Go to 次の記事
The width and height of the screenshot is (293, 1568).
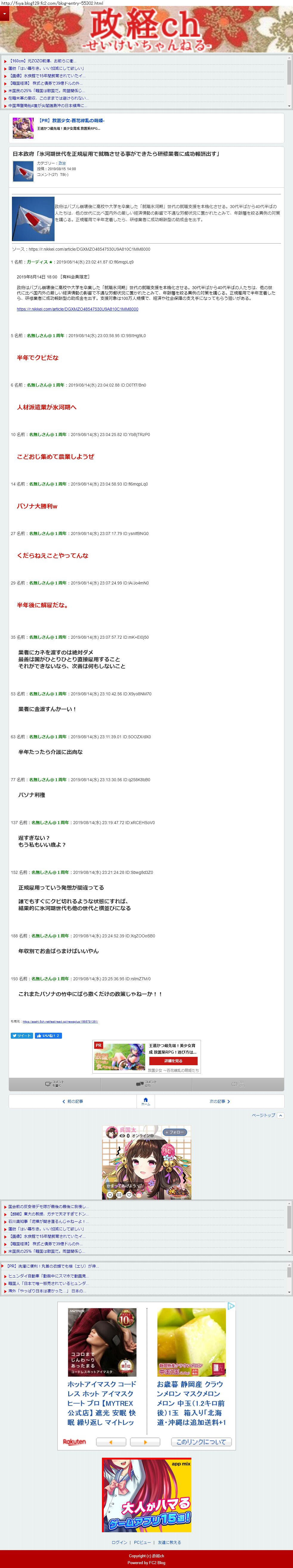click(219, 1101)
